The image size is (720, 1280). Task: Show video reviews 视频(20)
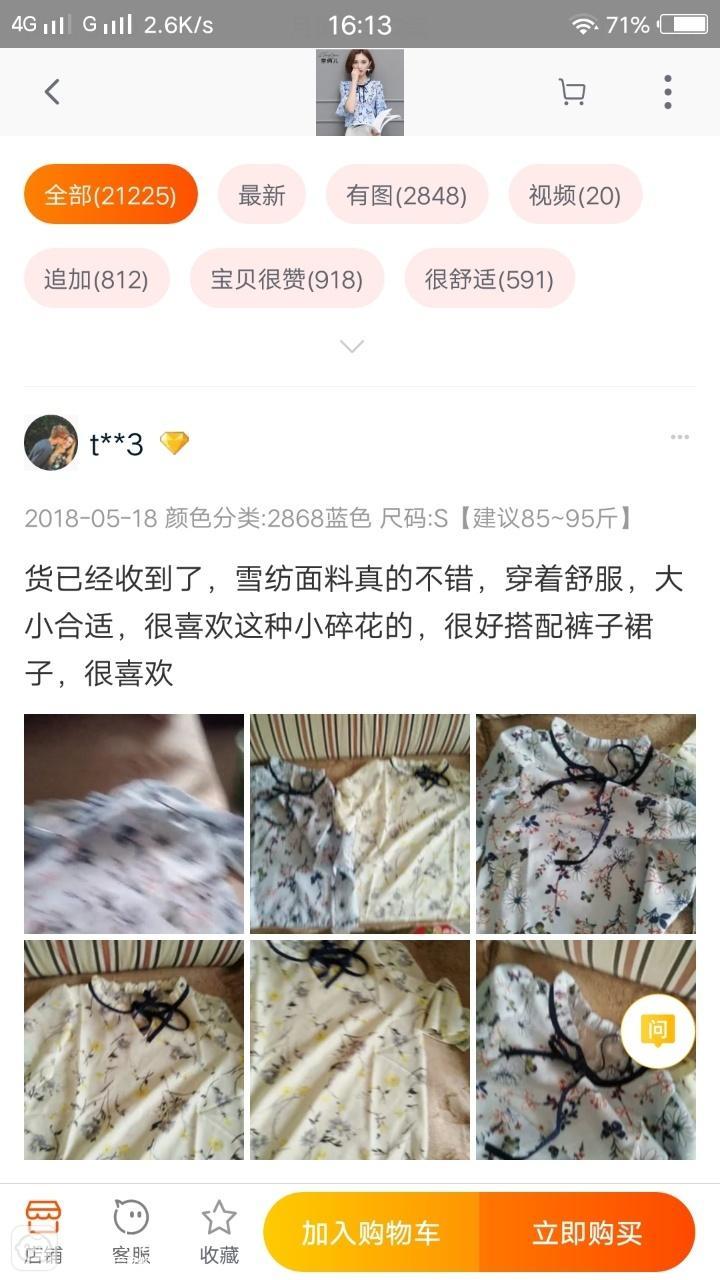tap(575, 195)
